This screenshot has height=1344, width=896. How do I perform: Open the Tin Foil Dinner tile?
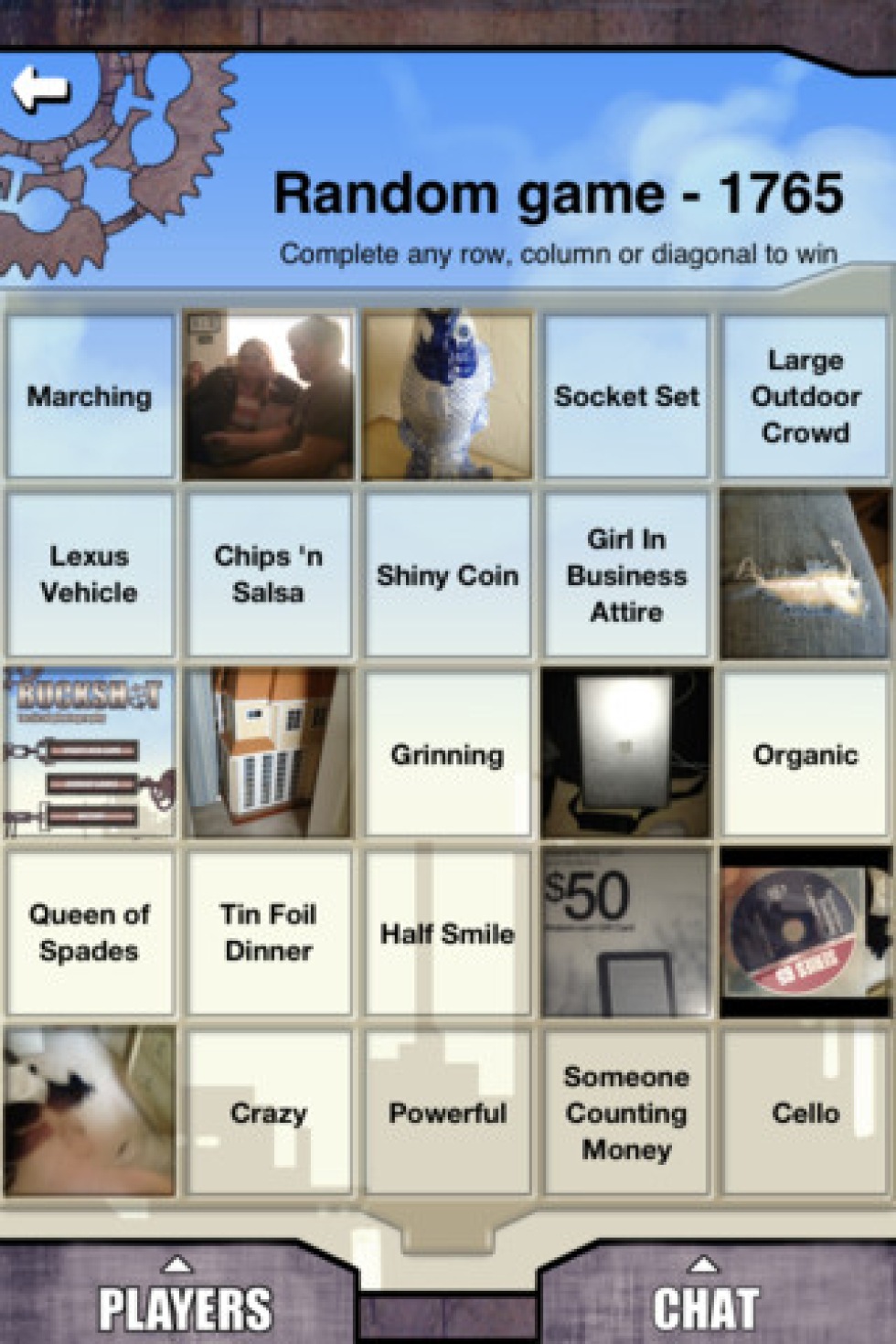[268, 933]
